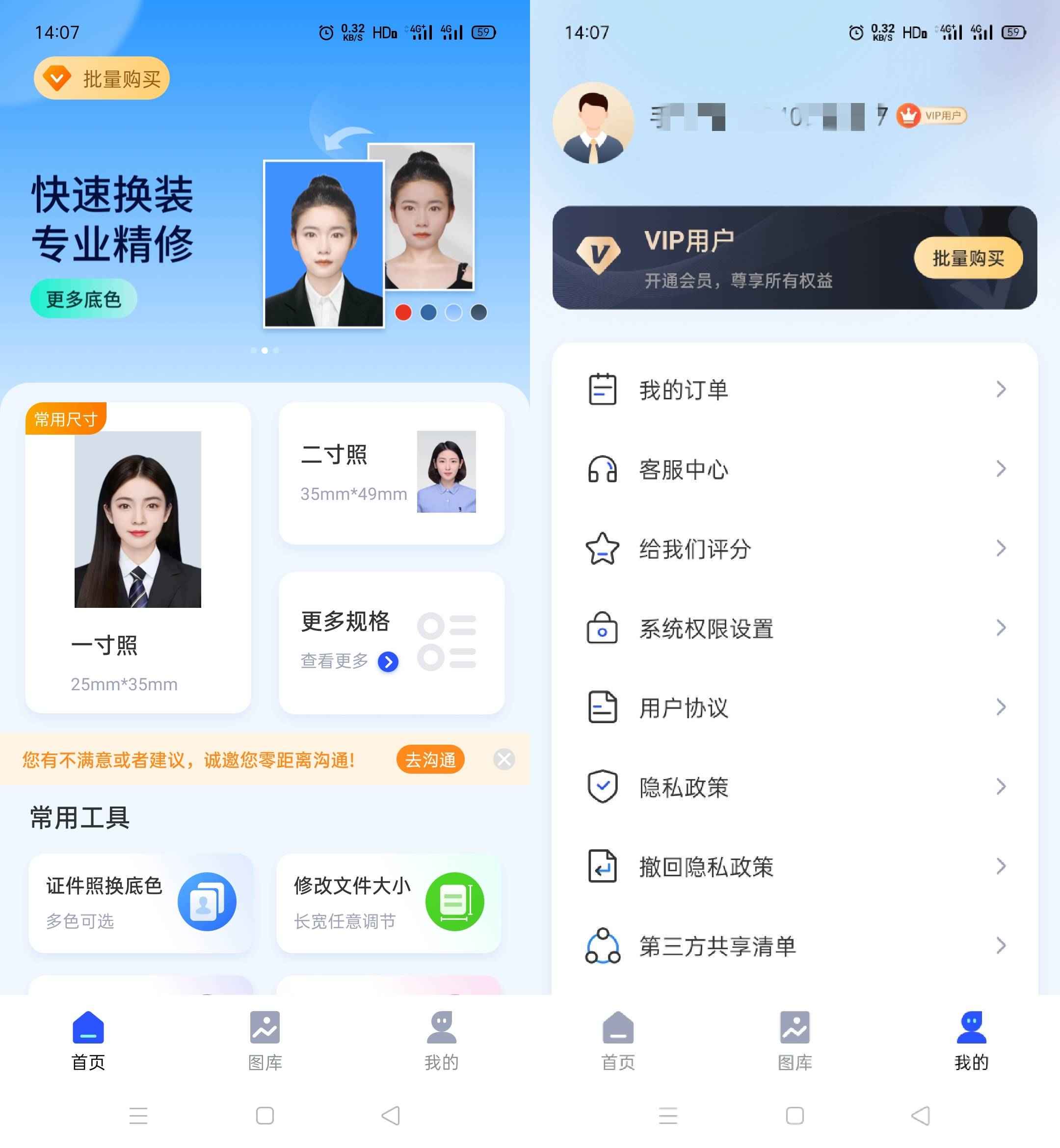Select the dark background dot option

click(479, 313)
